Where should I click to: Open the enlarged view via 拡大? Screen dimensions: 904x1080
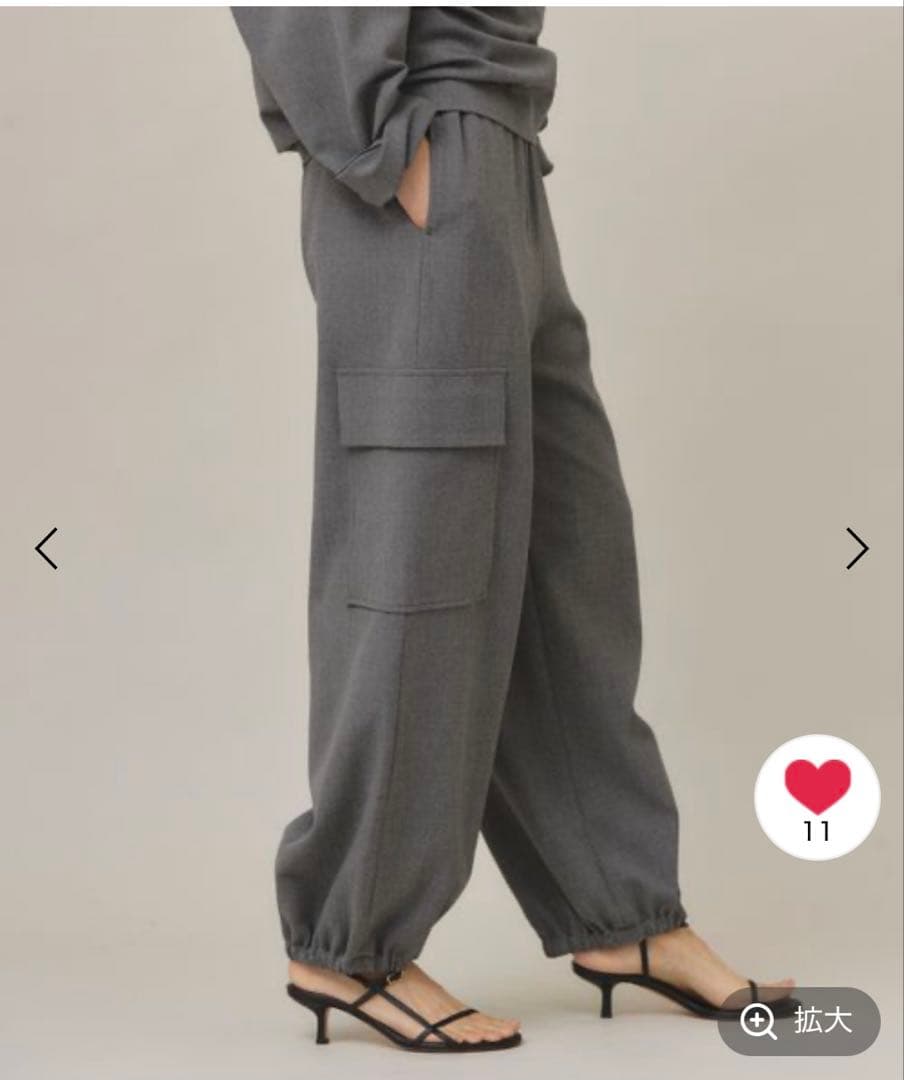(x=800, y=1022)
